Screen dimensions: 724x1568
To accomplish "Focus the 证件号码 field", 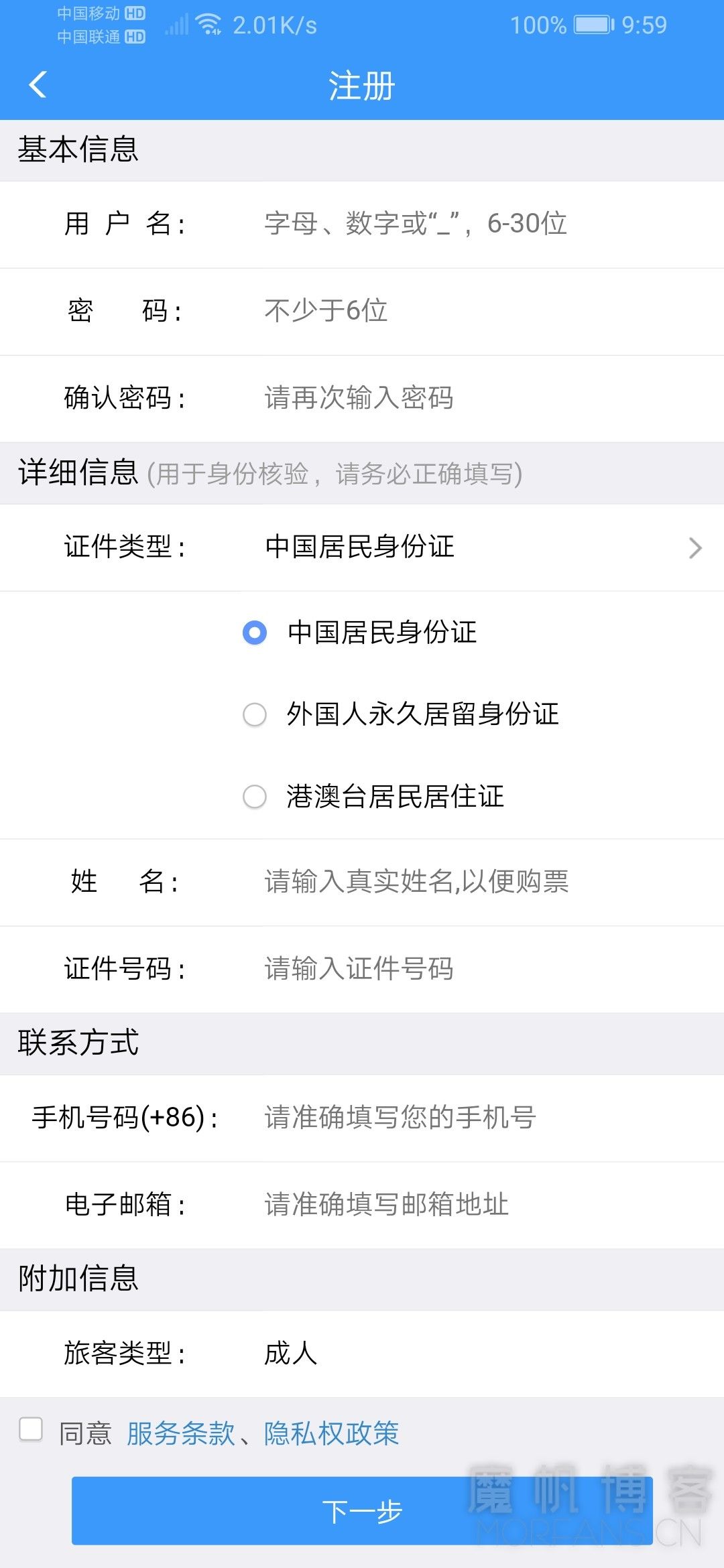I will (483, 969).
